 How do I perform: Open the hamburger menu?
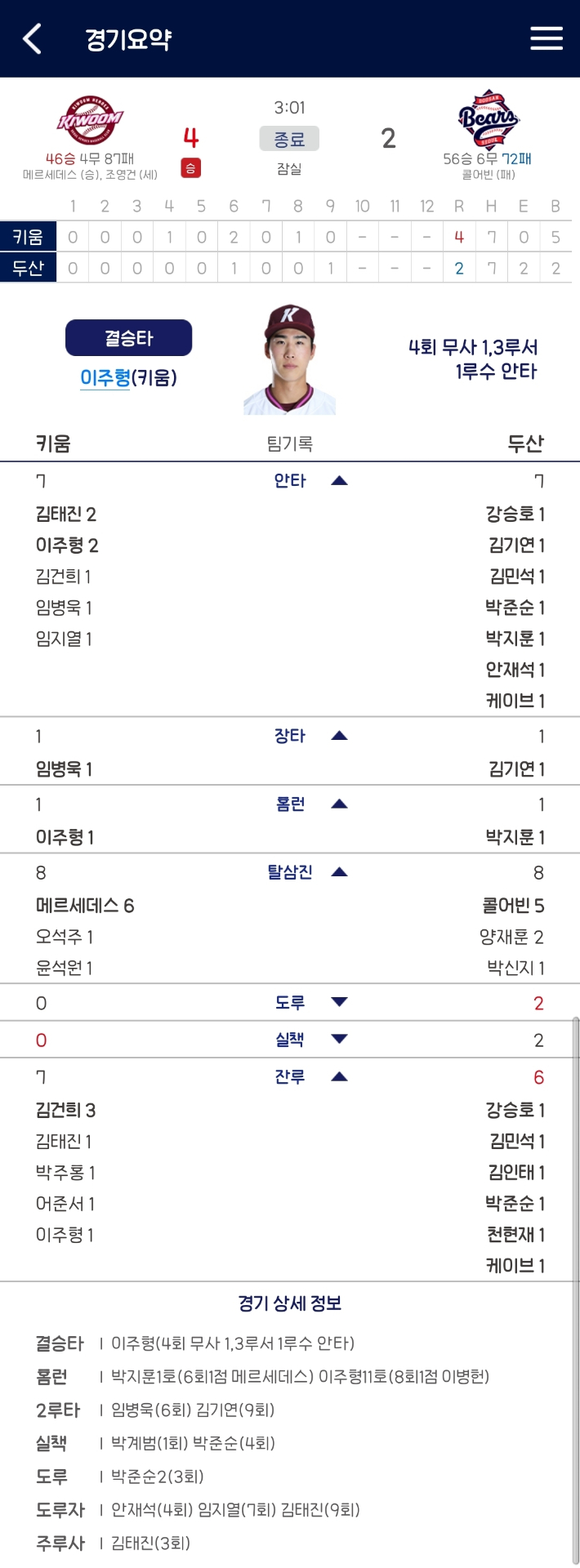pos(546,38)
